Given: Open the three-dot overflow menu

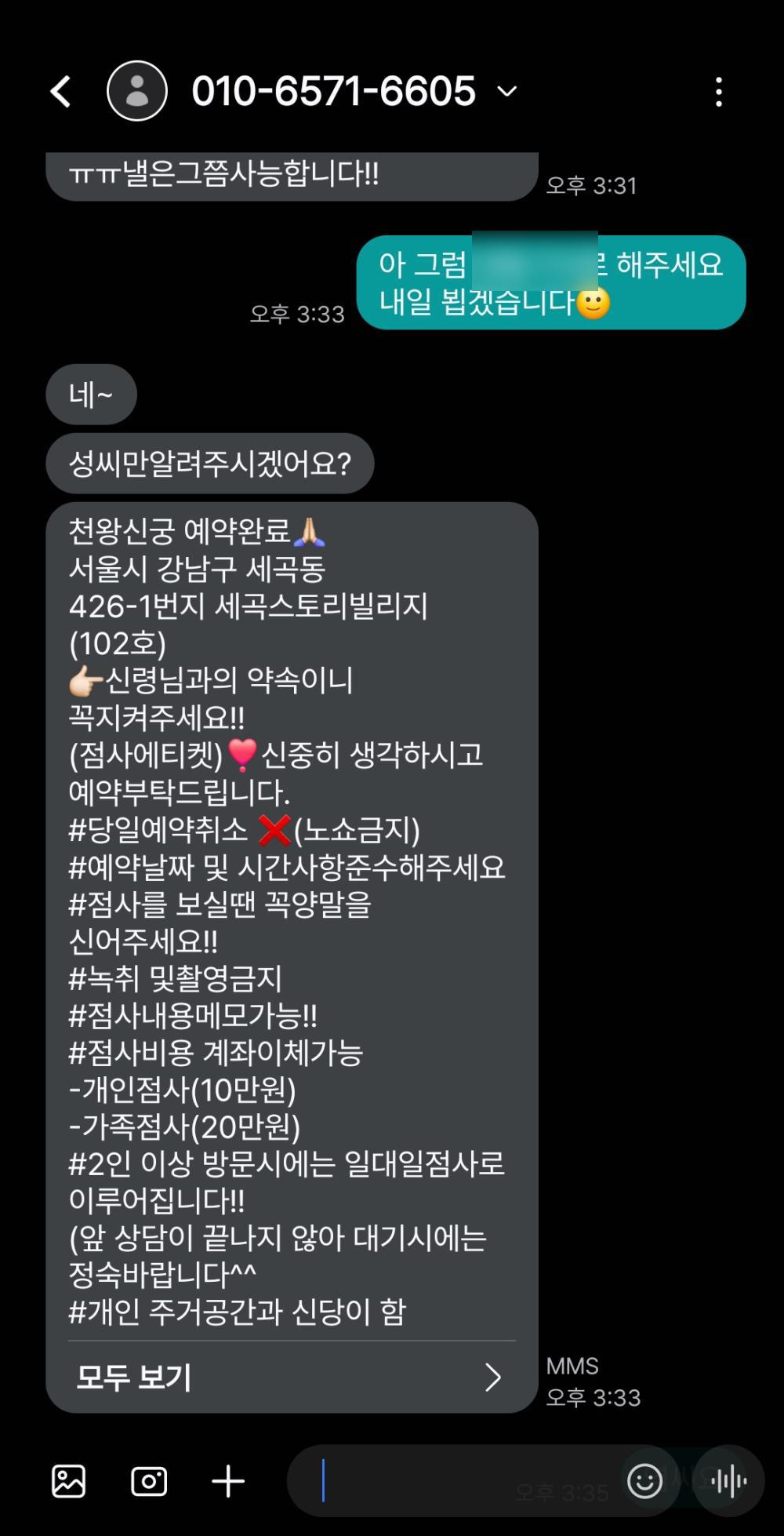Looking at the screenshot, I should (x=718, y=92).
